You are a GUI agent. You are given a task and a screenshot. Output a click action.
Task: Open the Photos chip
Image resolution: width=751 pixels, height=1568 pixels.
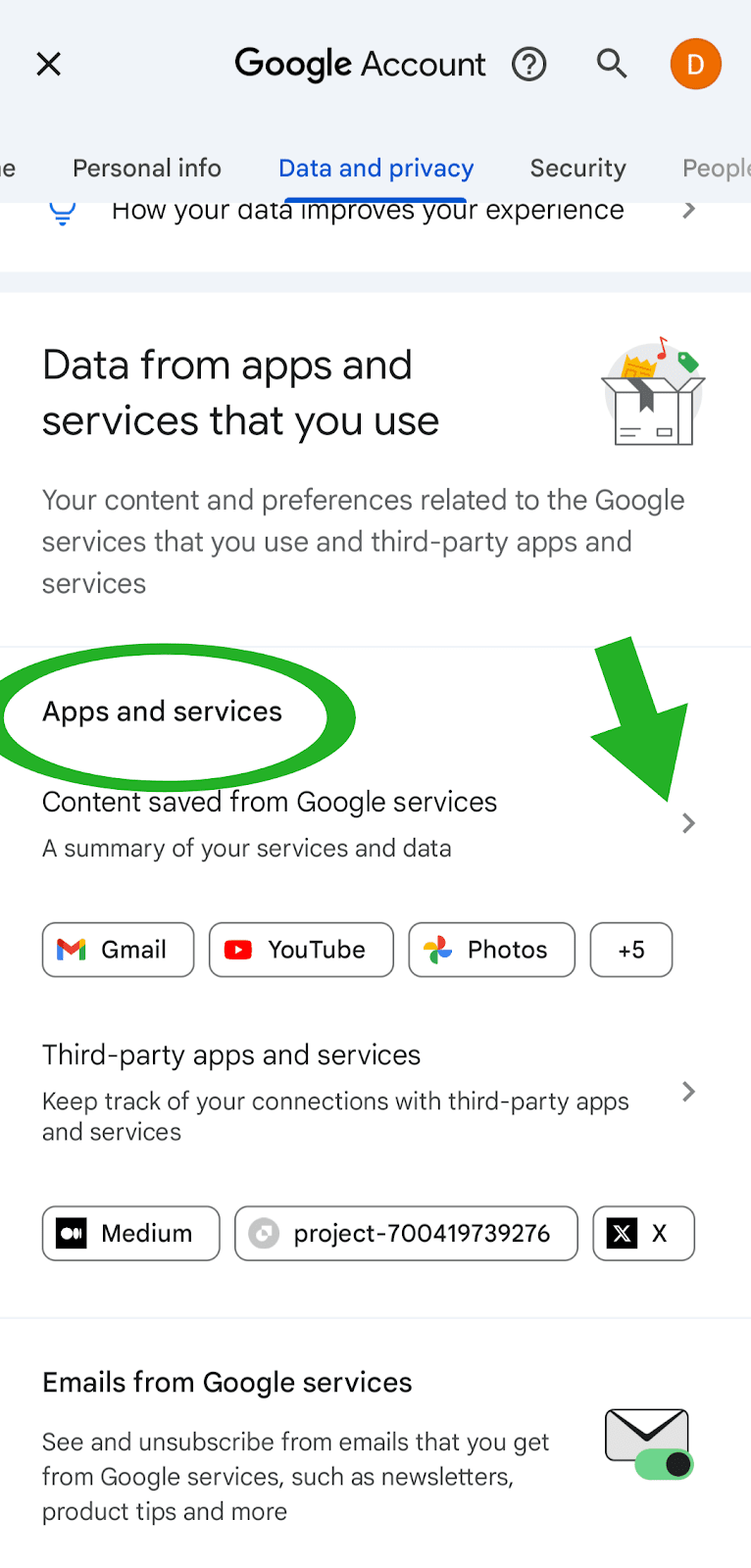click(x=491, y=950)
